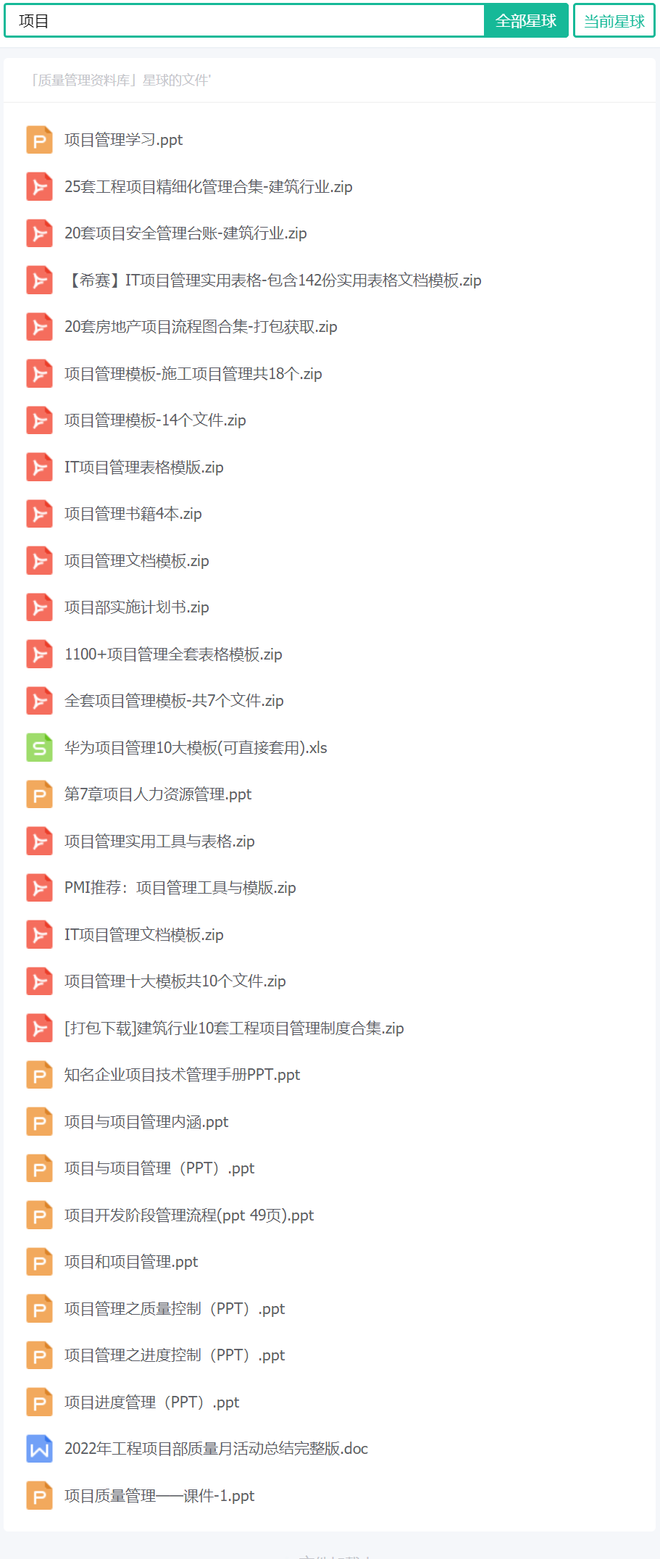
Task: Limit search to 当前星球
Action: (x=614, y=21)
